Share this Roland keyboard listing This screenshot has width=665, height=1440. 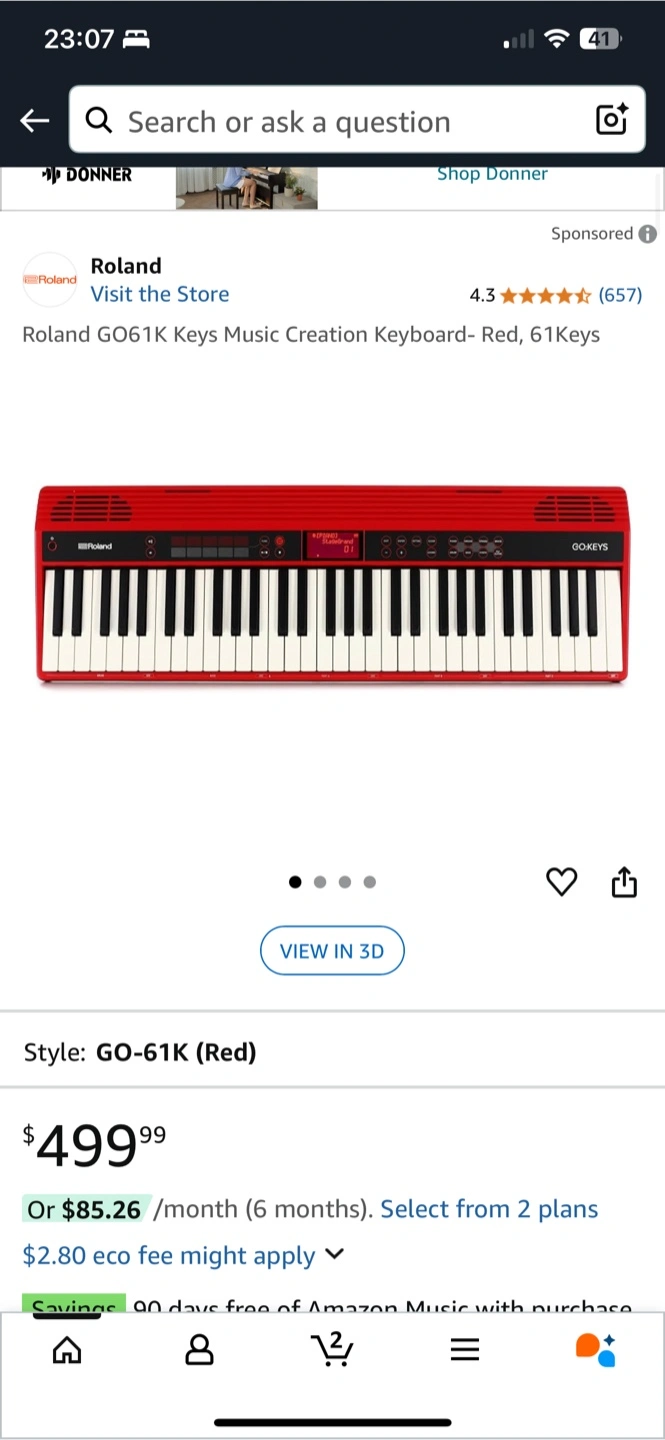[x=624, y=882]
